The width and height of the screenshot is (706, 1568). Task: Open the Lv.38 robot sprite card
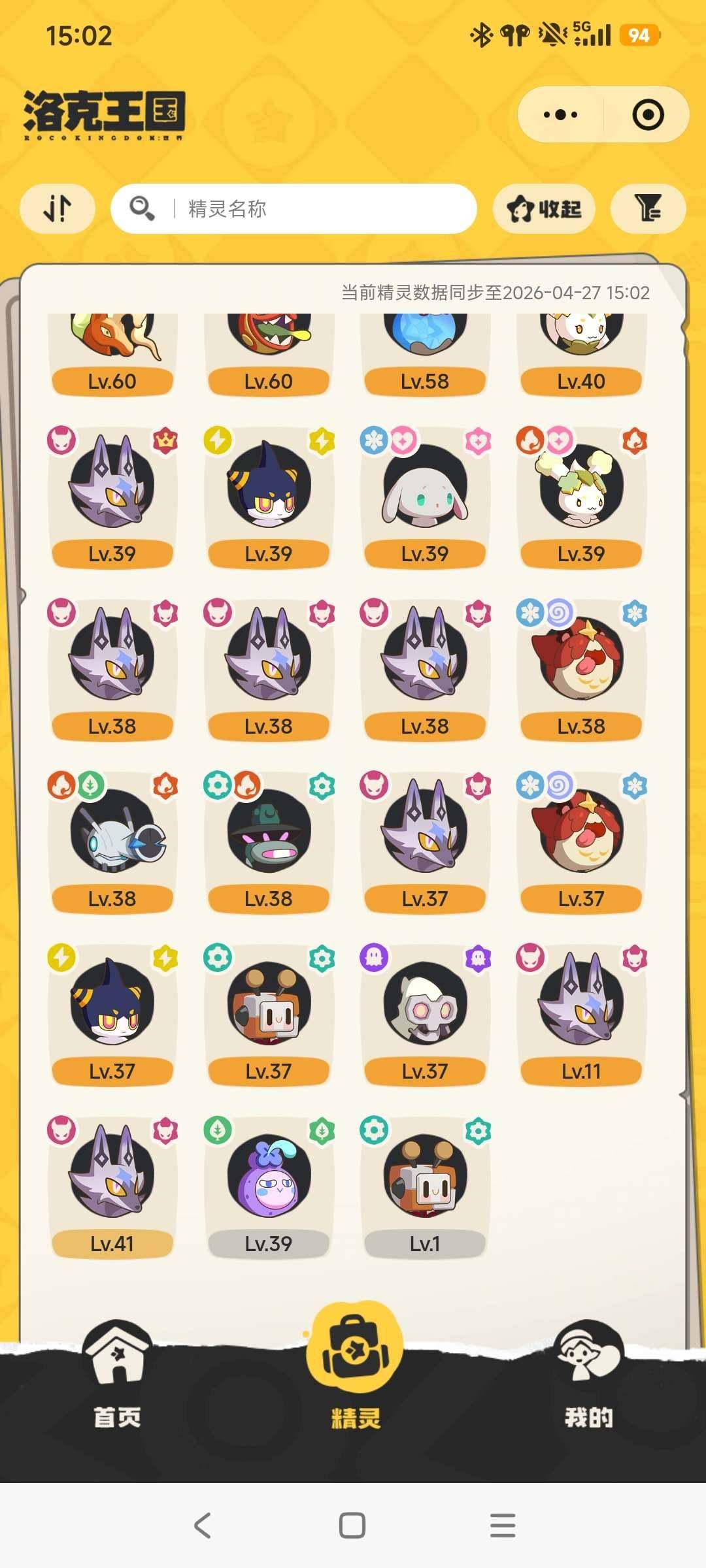coord(112,841)
